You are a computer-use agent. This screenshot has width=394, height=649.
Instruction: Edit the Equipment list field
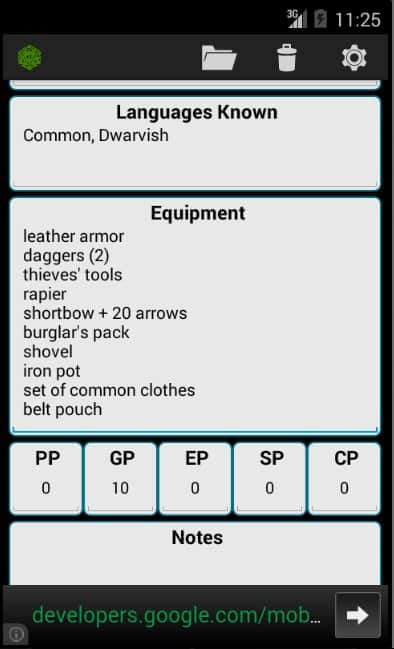[x=195, y=316]
